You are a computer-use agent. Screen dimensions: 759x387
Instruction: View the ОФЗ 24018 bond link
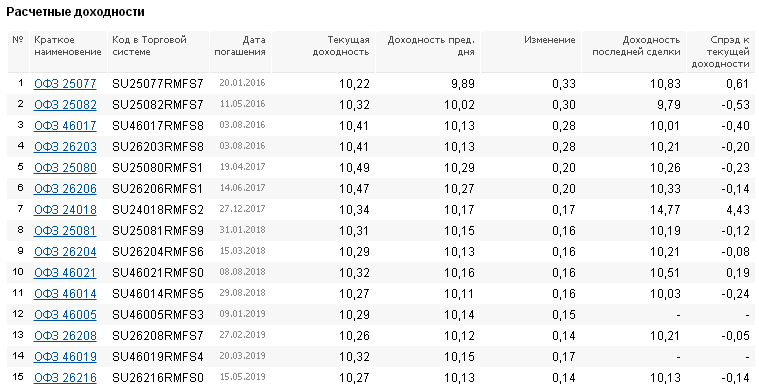65,210
